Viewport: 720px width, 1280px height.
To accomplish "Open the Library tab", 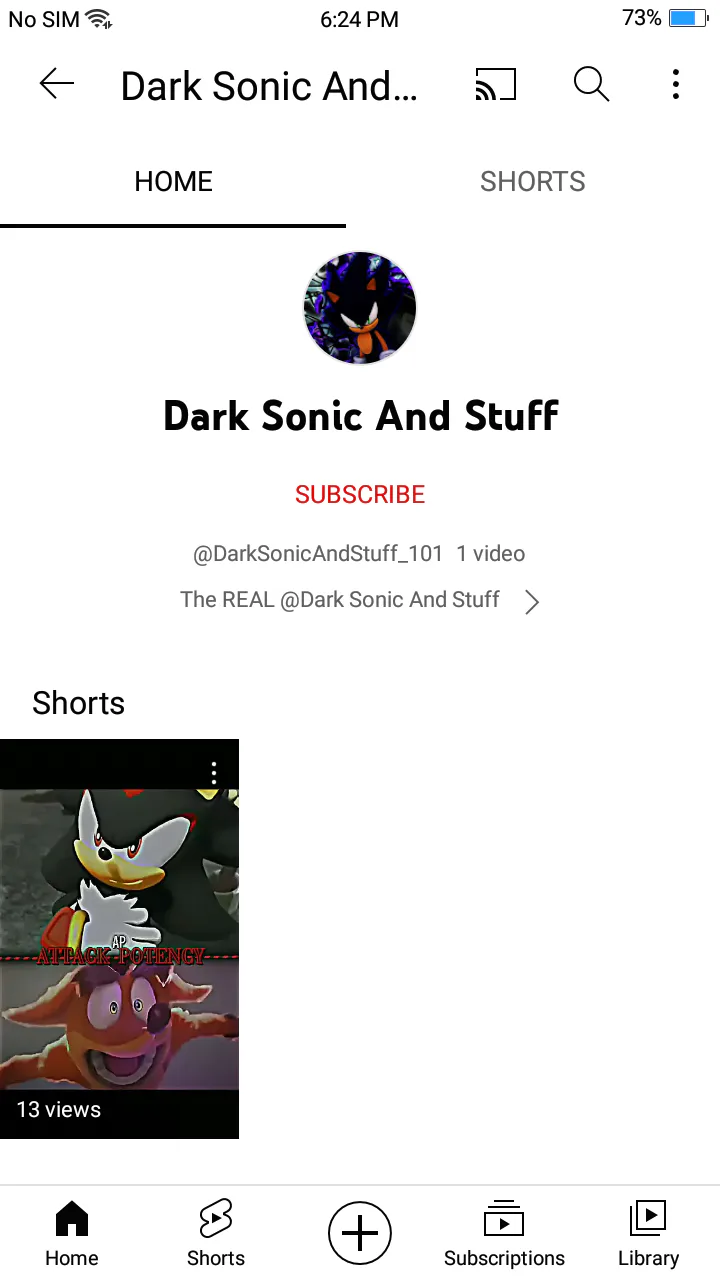I will (648, 1234).
